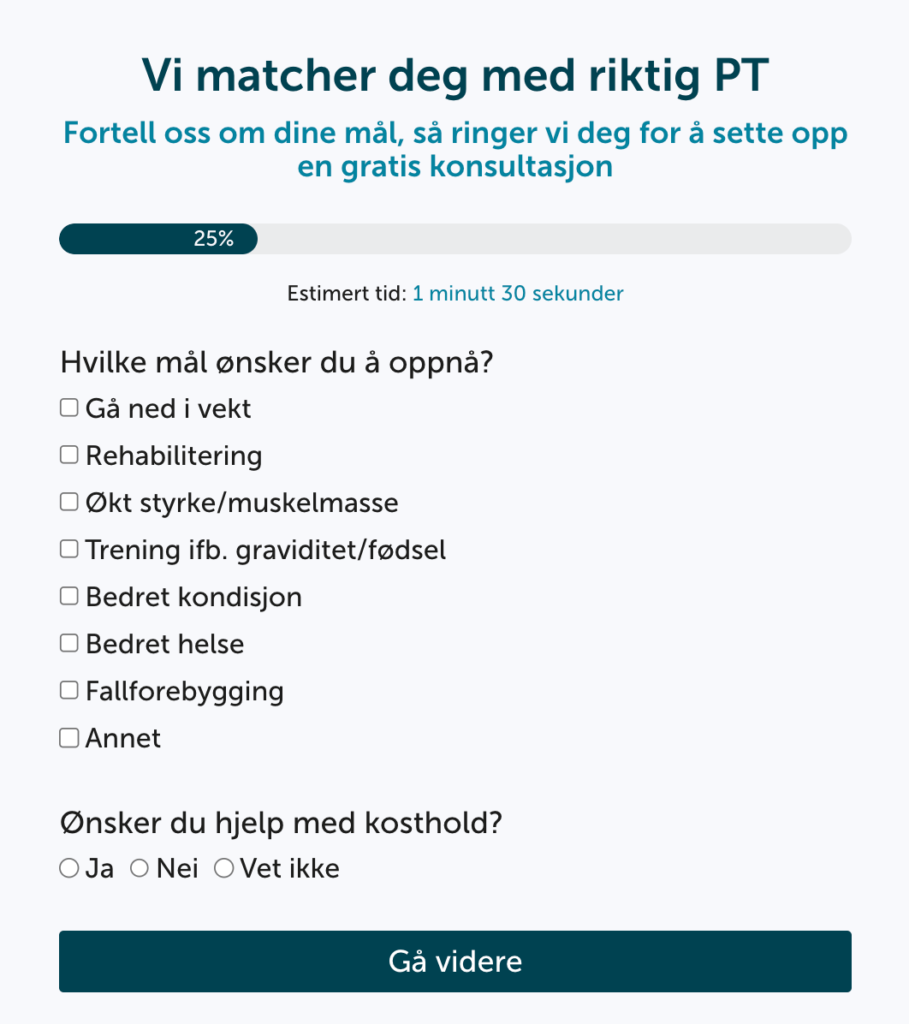Check the 'Gå ned i vekt' checkbox
This screenshot has width=909, height=1024.
(68, 406)
